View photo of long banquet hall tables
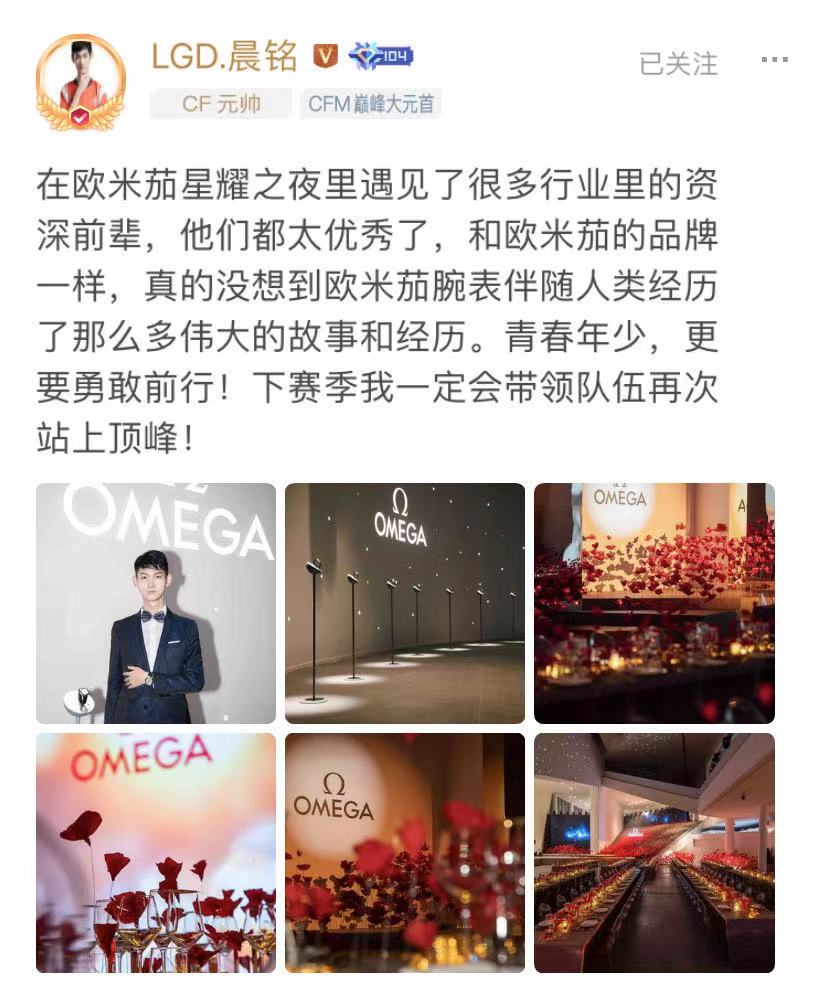The width and height of the screenshot is (828, 996). click(654, 852)
